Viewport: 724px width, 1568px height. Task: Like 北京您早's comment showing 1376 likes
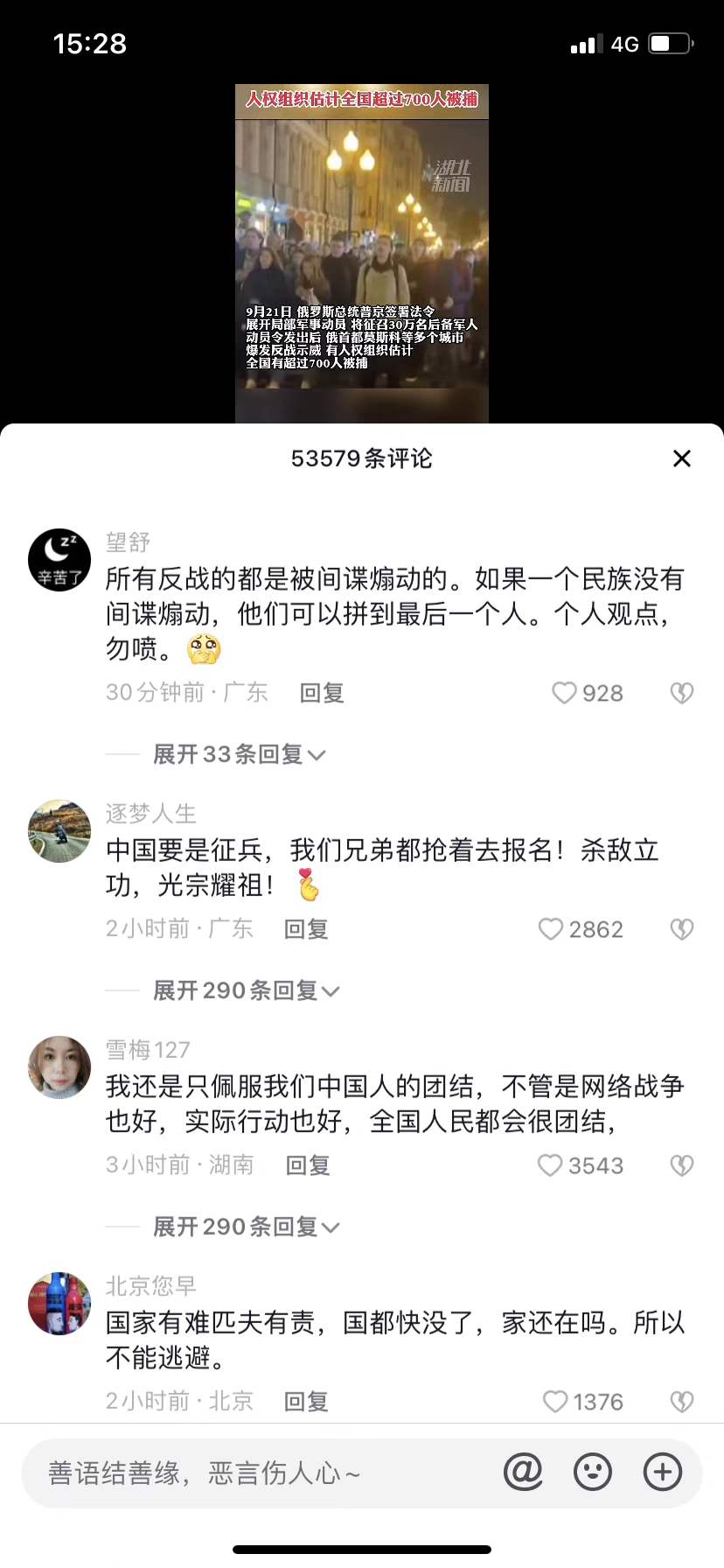556,1402
